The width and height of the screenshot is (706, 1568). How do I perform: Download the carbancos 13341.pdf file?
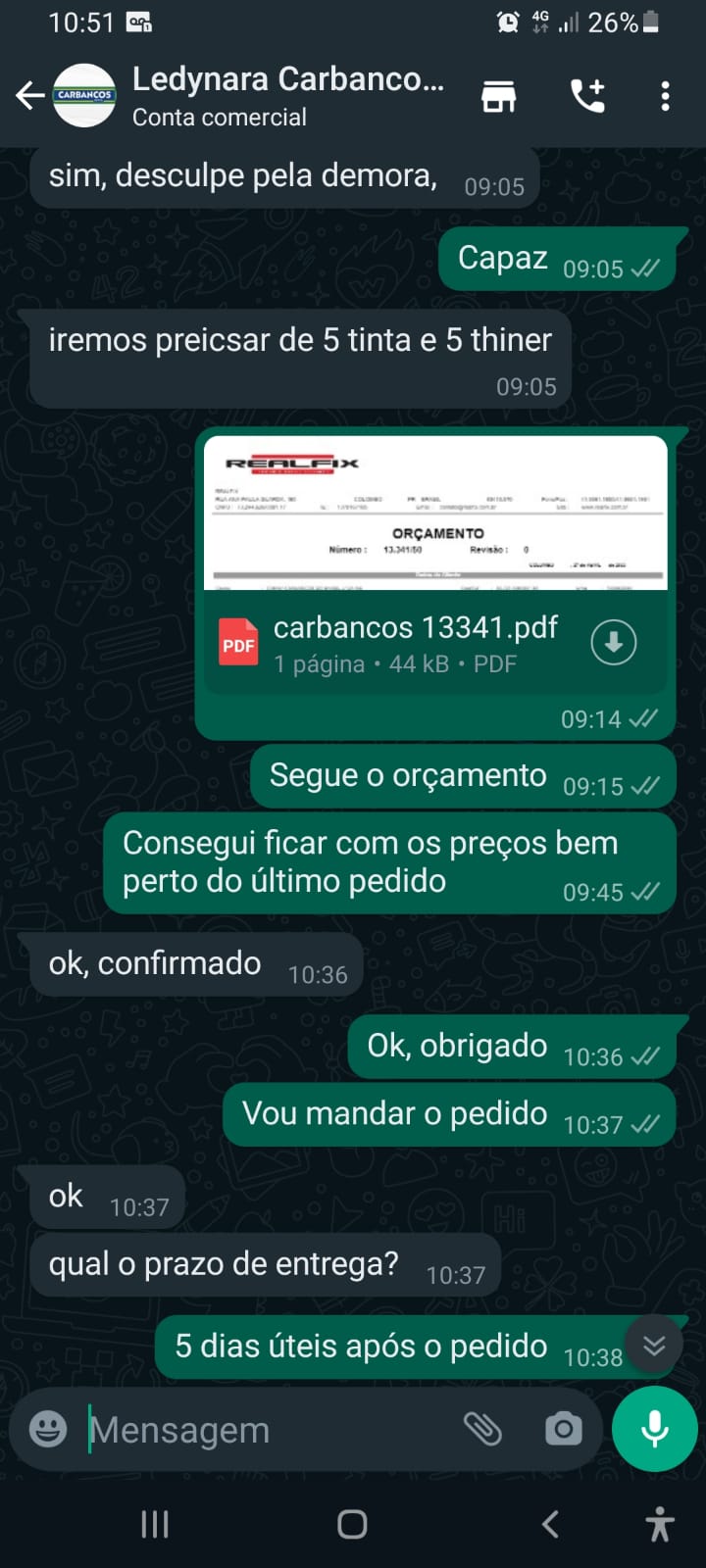pos(614,643)
